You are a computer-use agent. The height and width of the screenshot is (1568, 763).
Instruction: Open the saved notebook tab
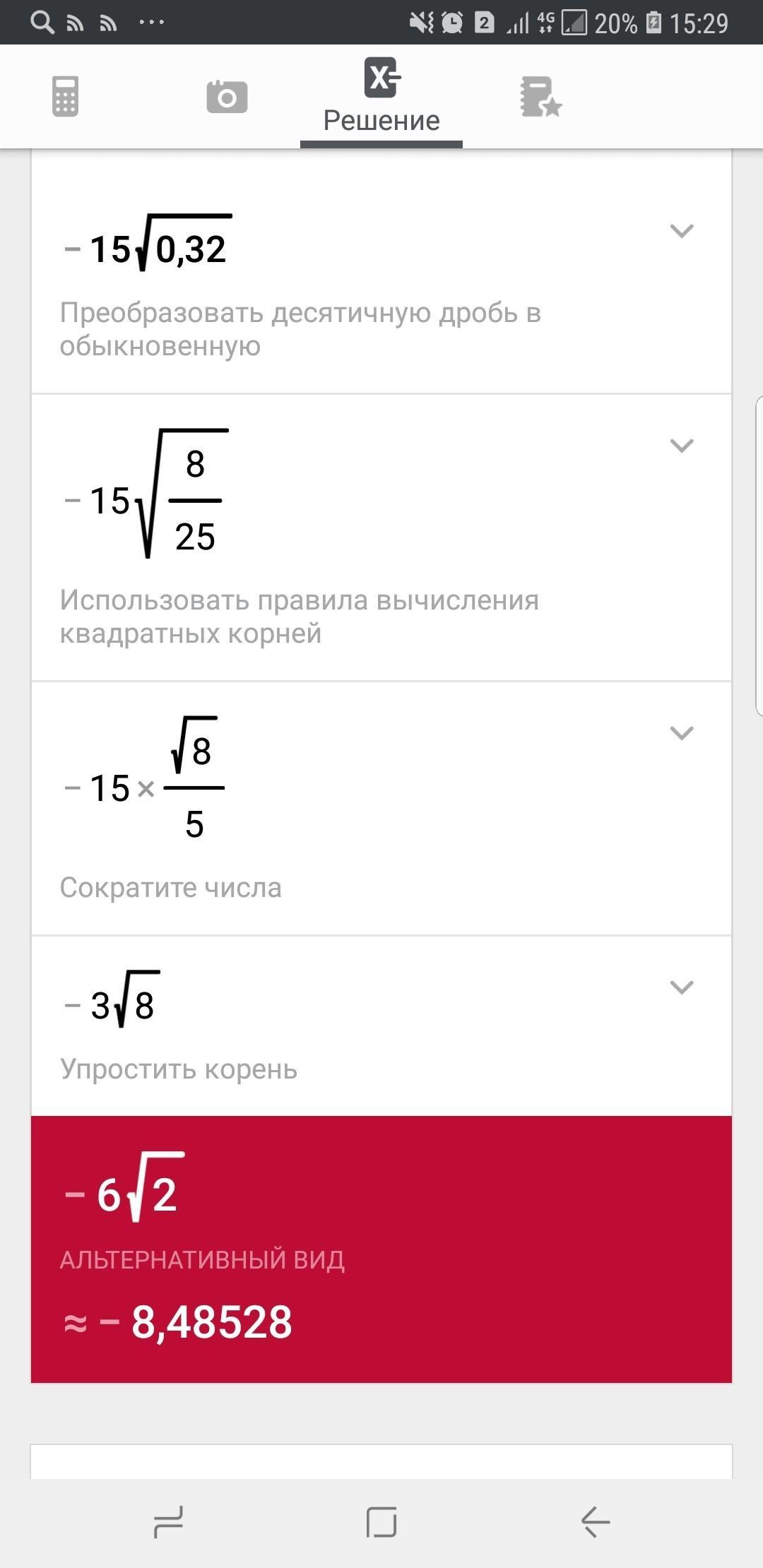pyautogui.click(x=540, y=97)
